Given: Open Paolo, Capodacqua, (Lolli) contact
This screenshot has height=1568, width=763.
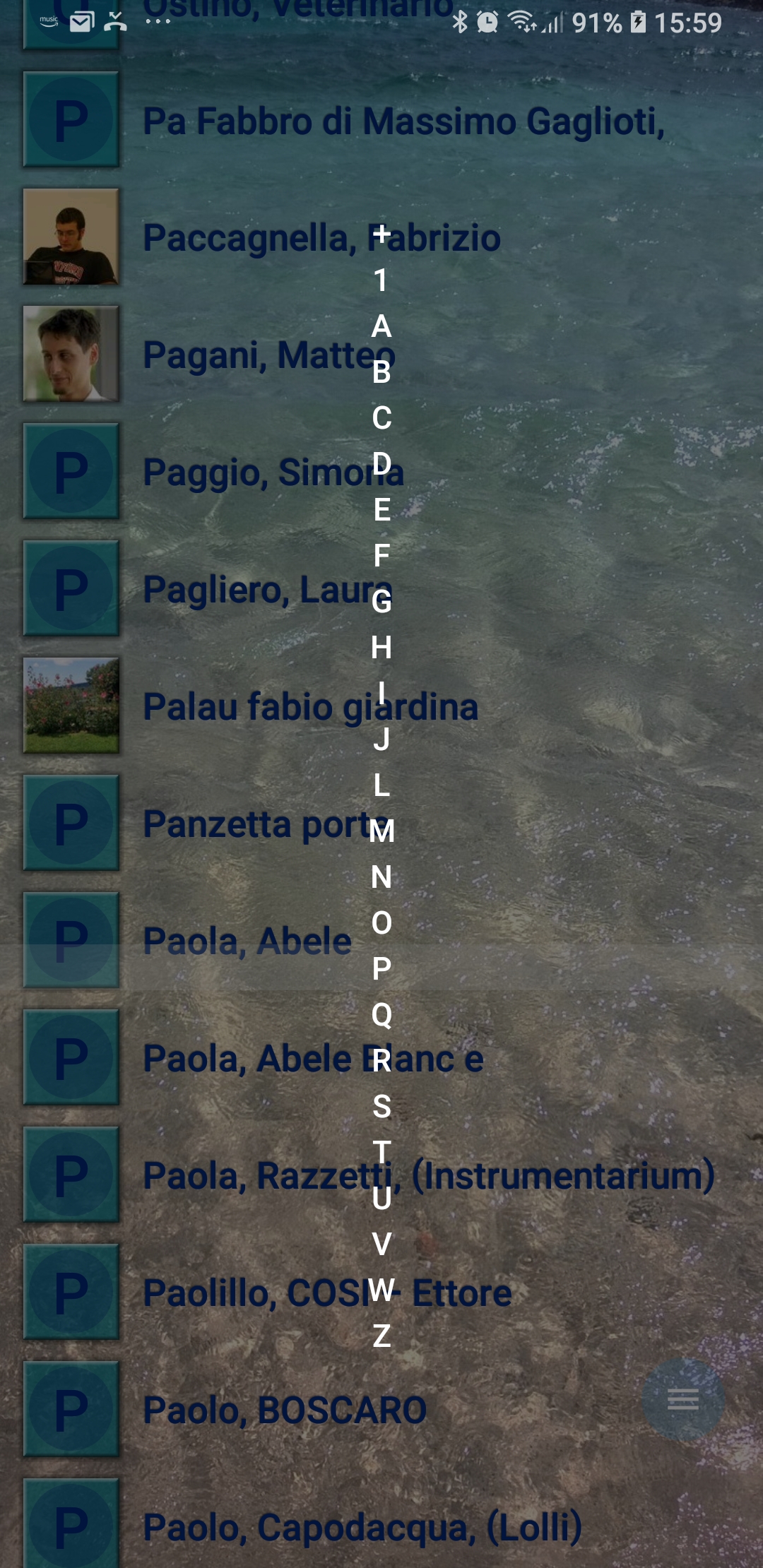Looking at the screenshot, I should tap(362, 1528).
